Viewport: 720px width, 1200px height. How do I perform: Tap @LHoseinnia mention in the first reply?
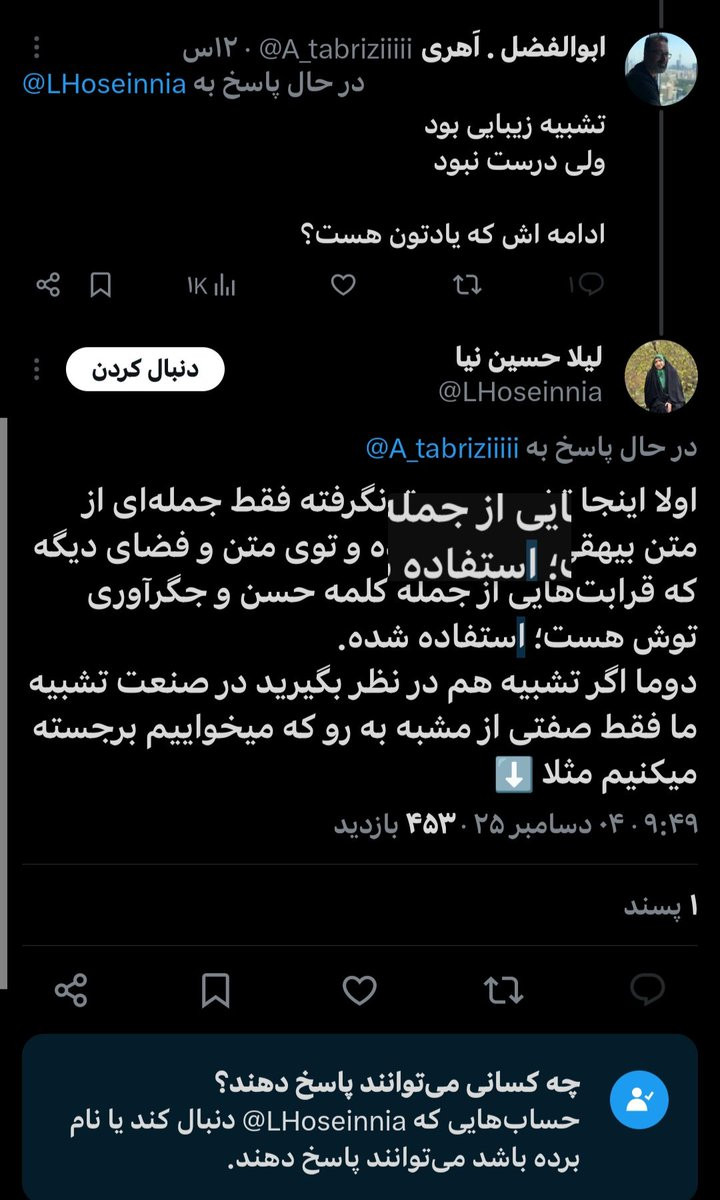click(102, 84)
